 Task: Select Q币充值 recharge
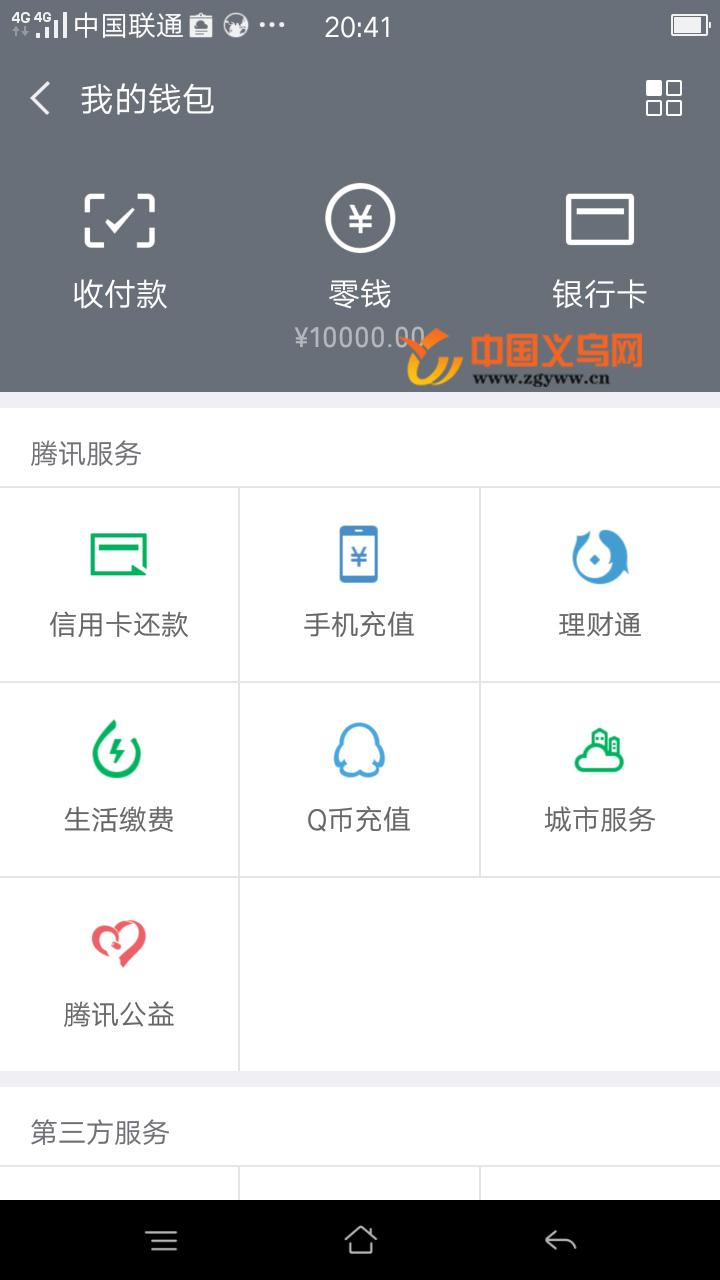[359, 780]
